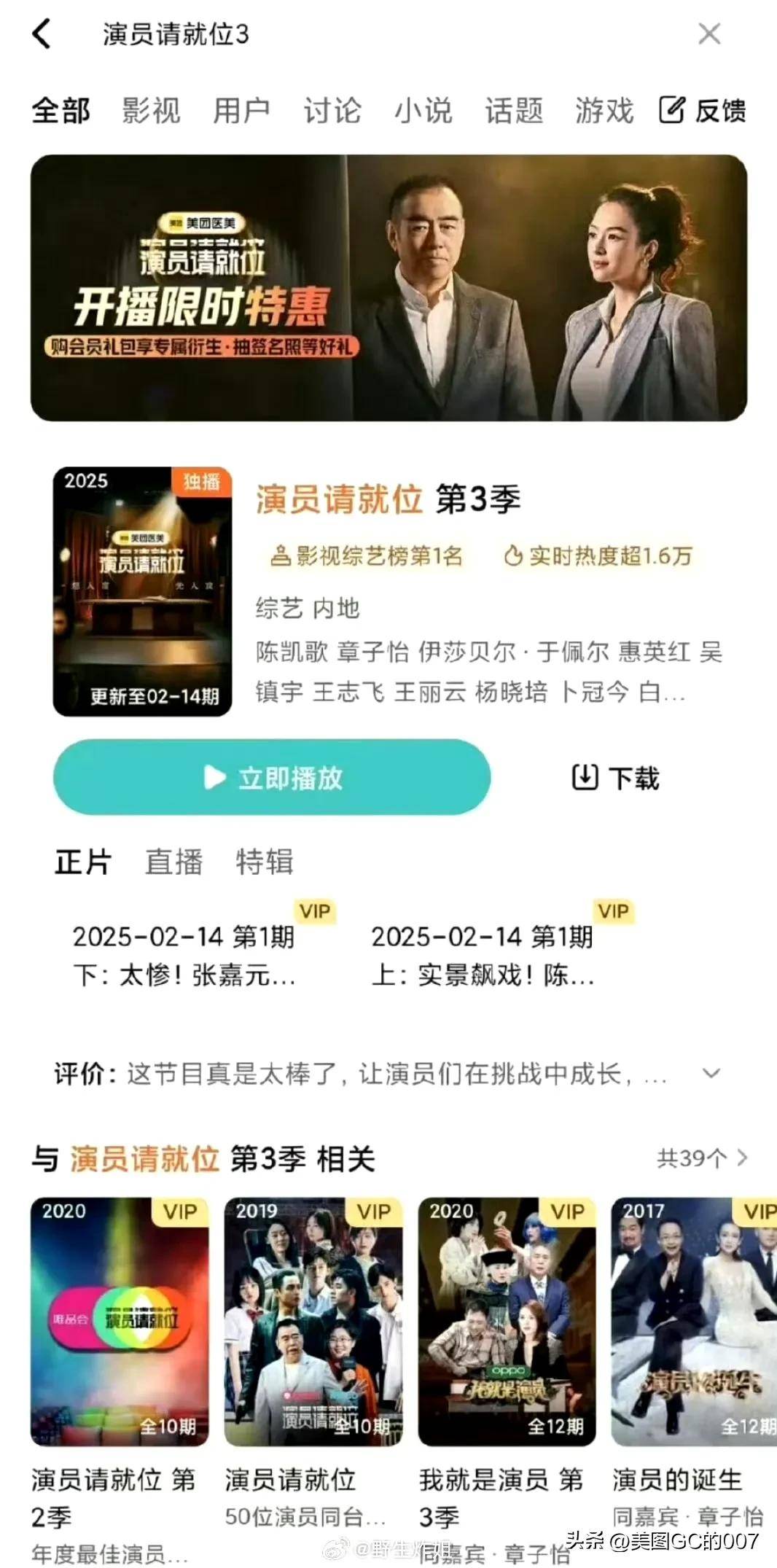The width and height of the screenshot is (777, 1568).
Task: Open the 话题 tab
Action: 514,111
